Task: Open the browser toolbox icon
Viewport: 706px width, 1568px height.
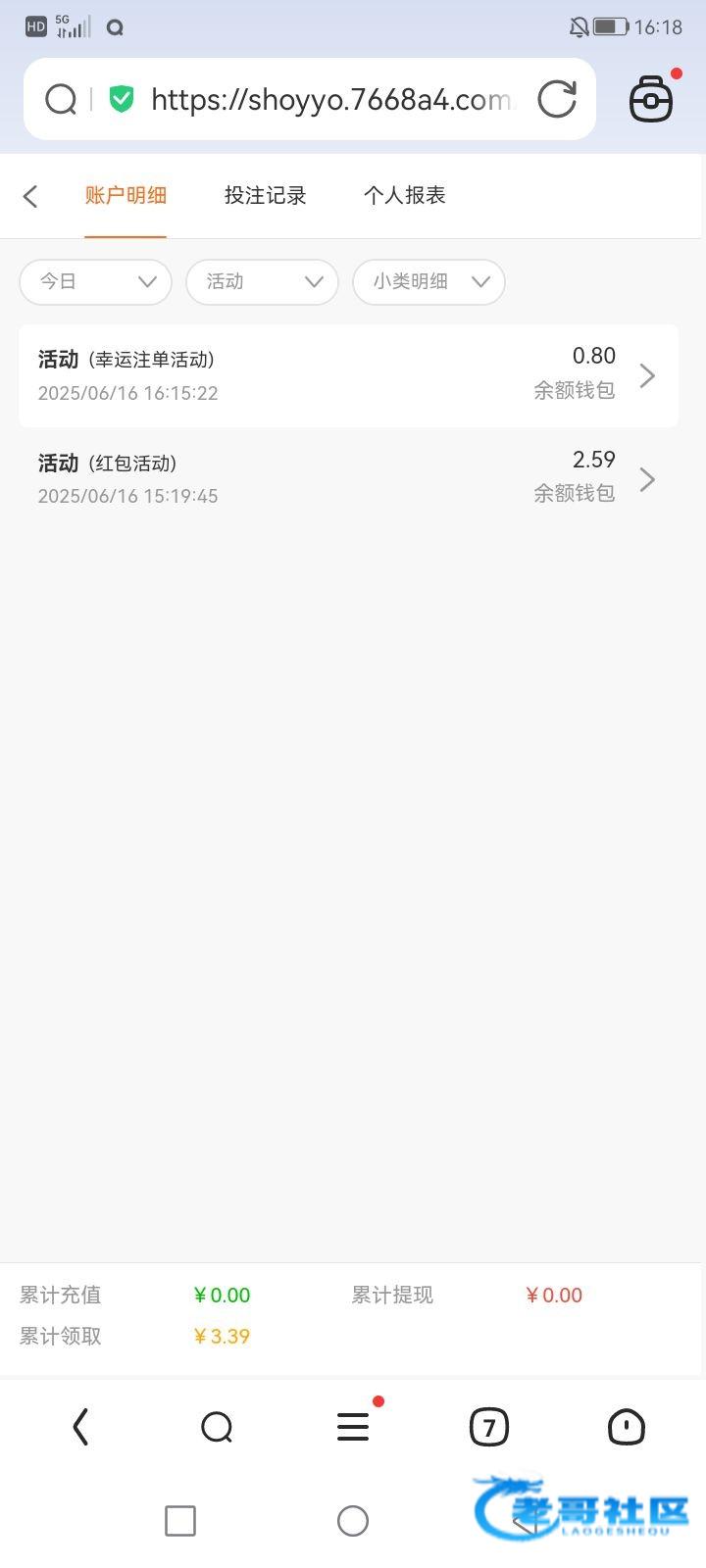Action: (651, 99)
